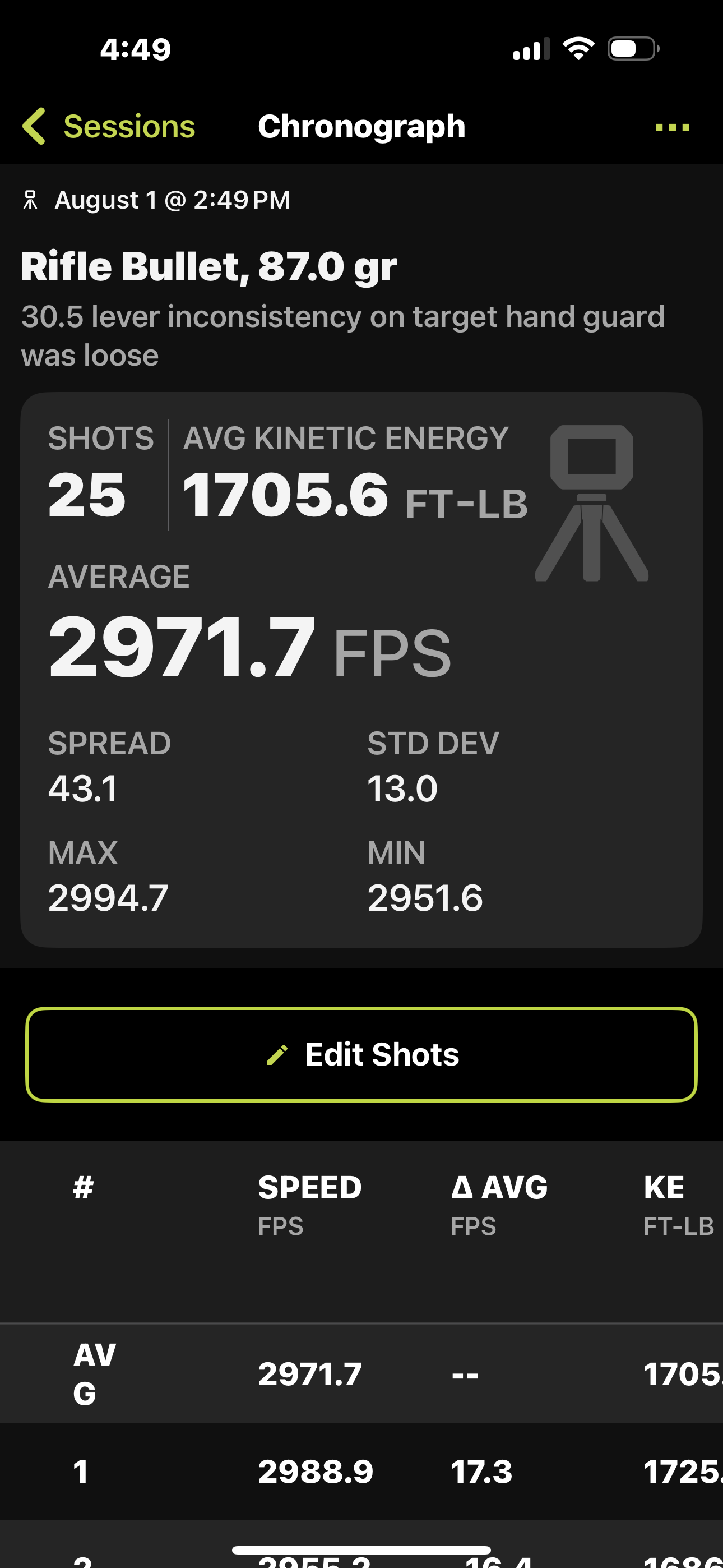
Task: Open the three-dot overflow menu
Action: coord(672,127)
